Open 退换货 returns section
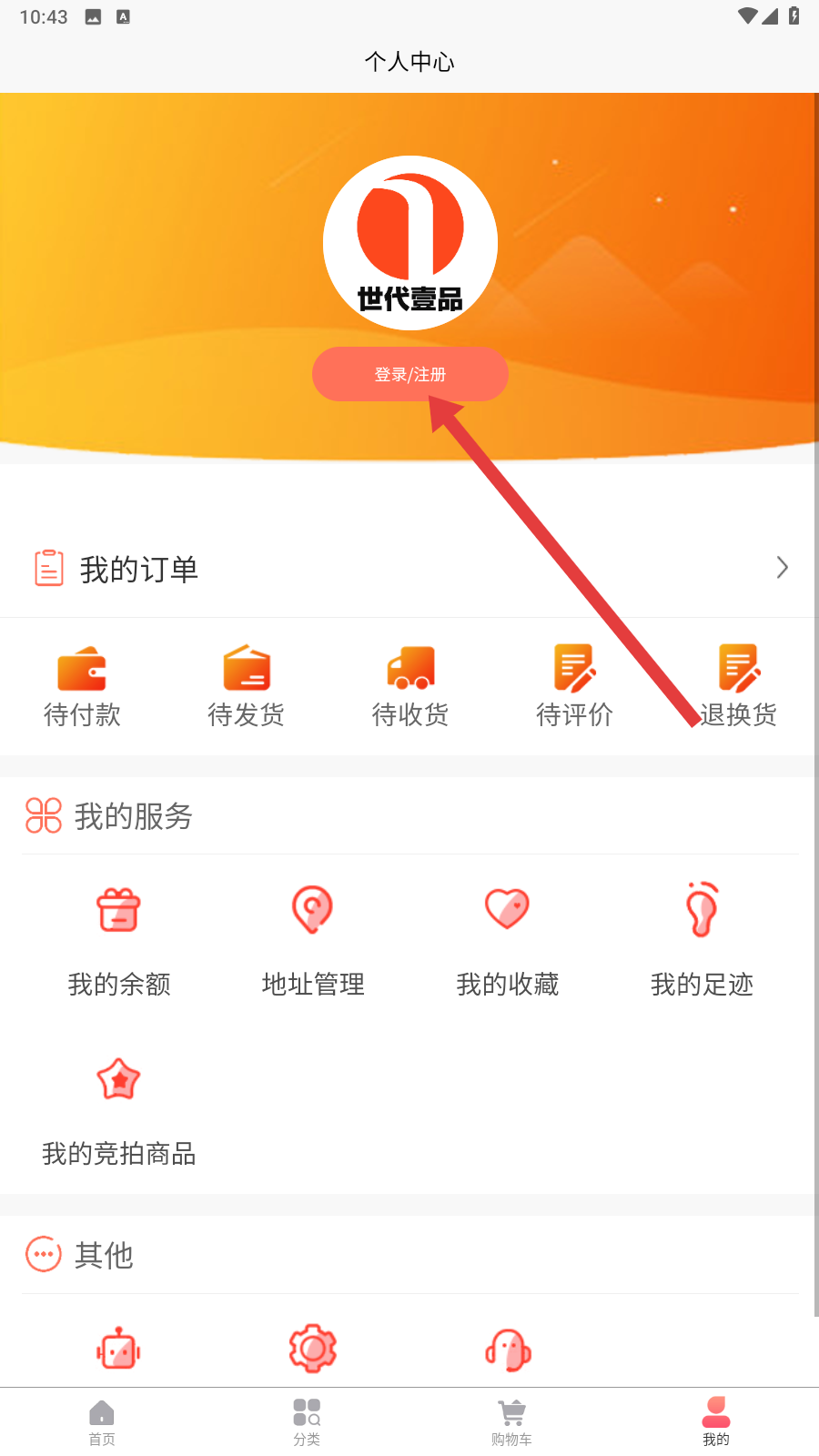Viewport: 819px width, 1456px height. click(x=738, y=686)
